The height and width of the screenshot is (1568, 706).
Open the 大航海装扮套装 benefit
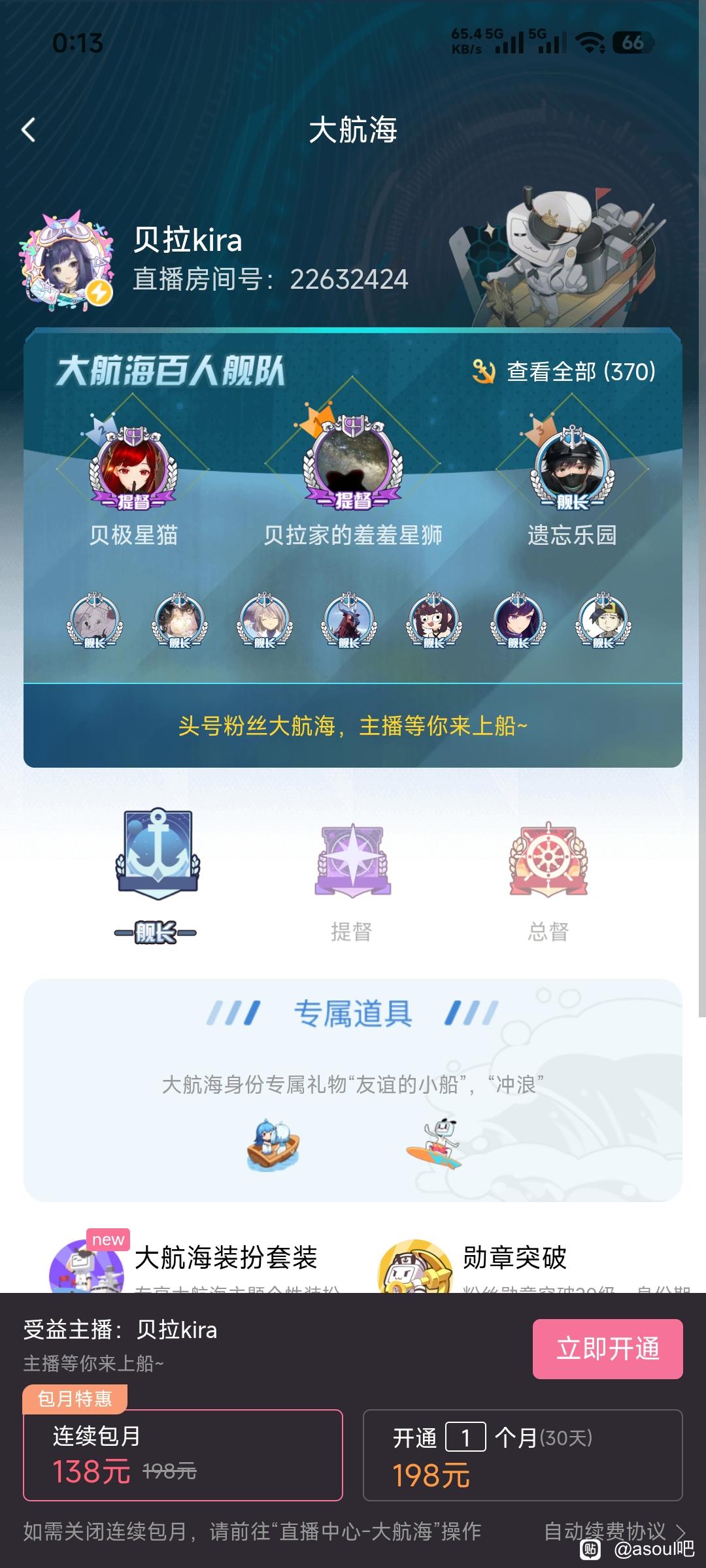[226, 1258]
